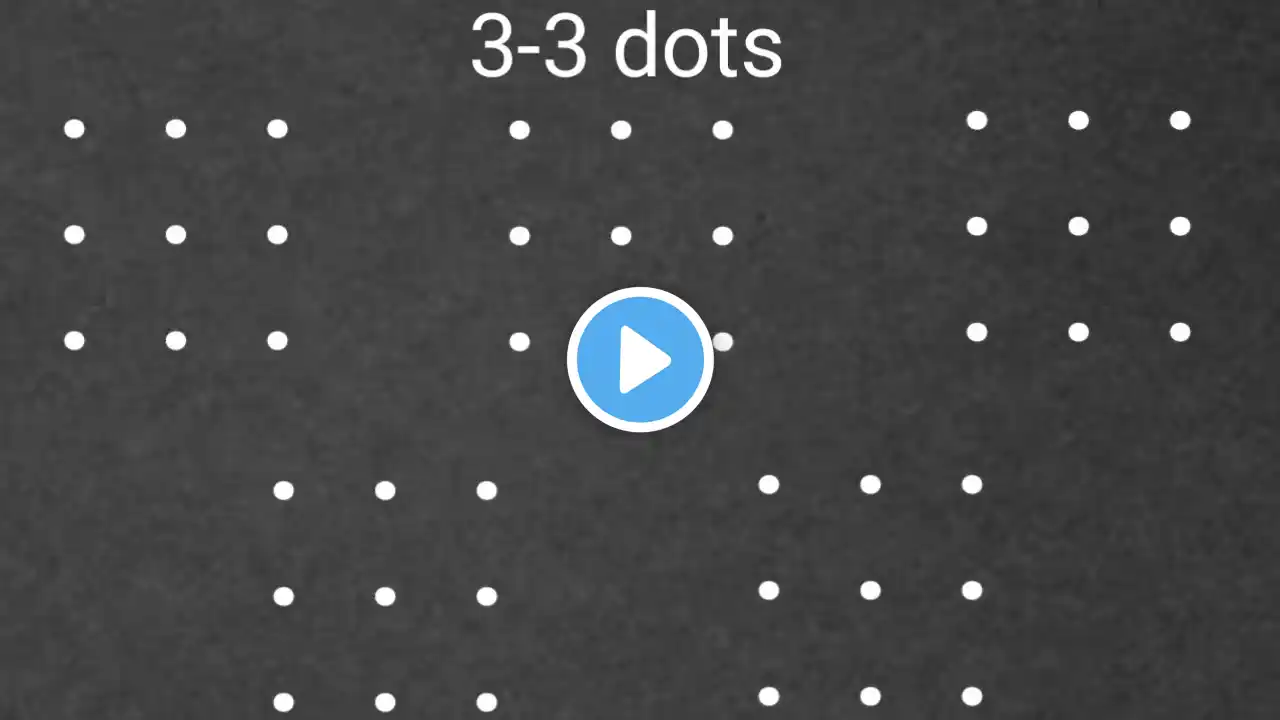Play the 3-3 dots video
The width and height of the screenshot is (1280, 720).
coord(640,360)
